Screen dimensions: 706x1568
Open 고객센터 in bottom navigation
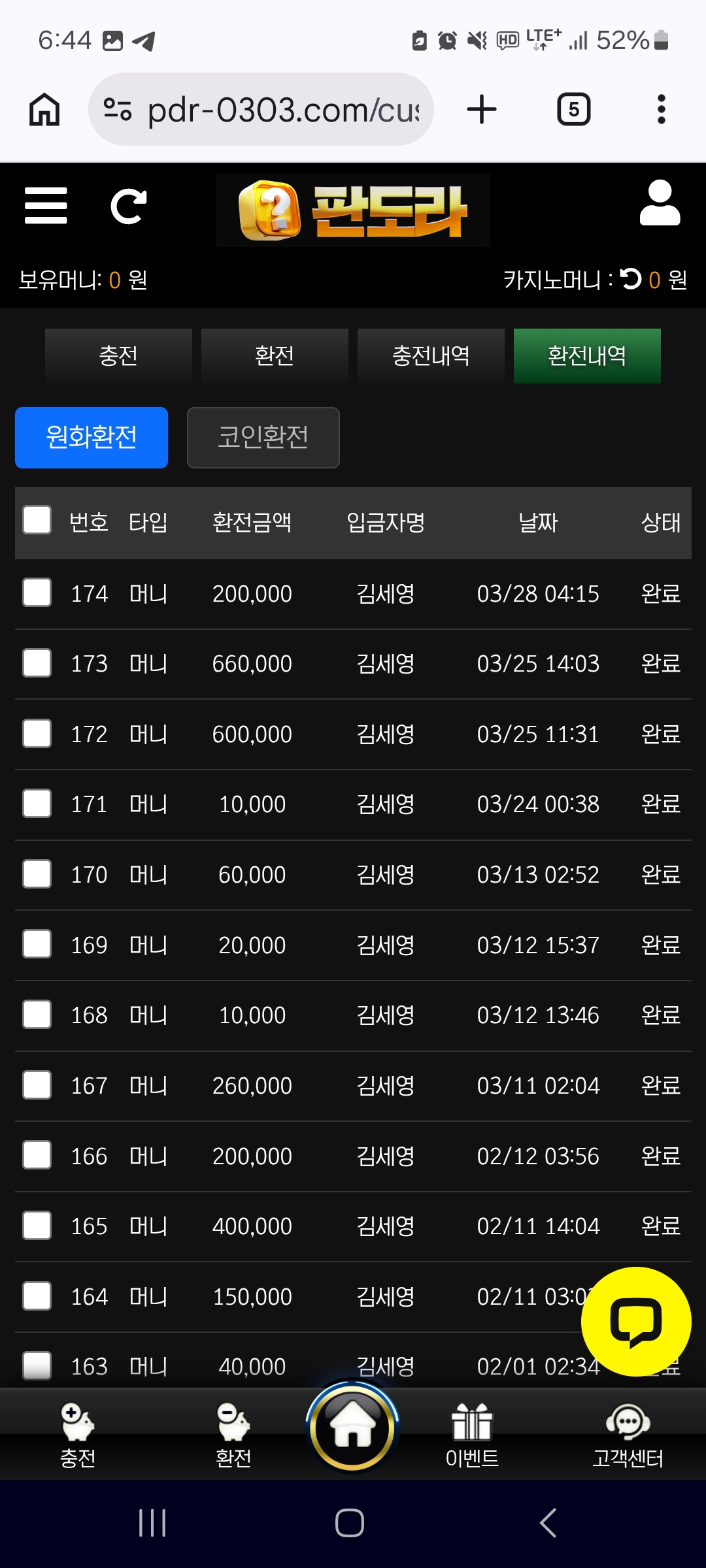pyautogui.click(x=628, y=1436)
